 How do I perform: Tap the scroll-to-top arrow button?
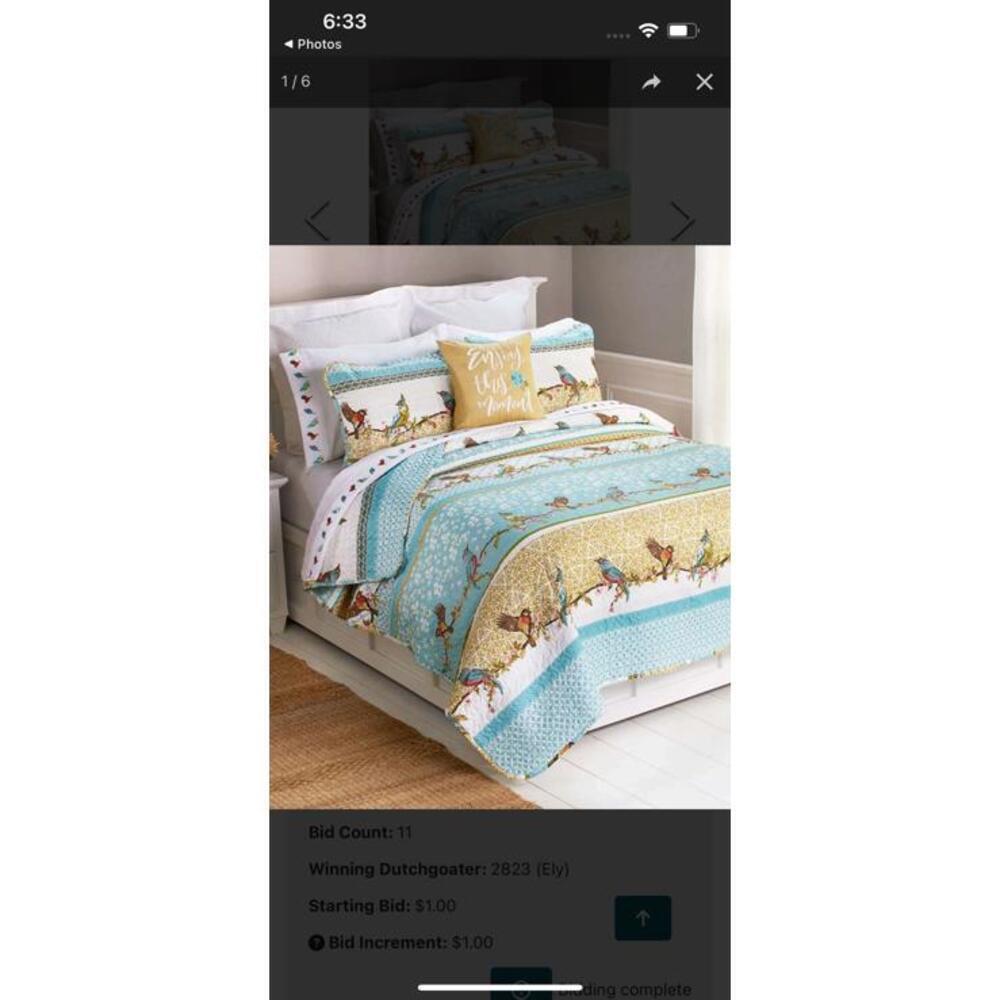(642, 918)
